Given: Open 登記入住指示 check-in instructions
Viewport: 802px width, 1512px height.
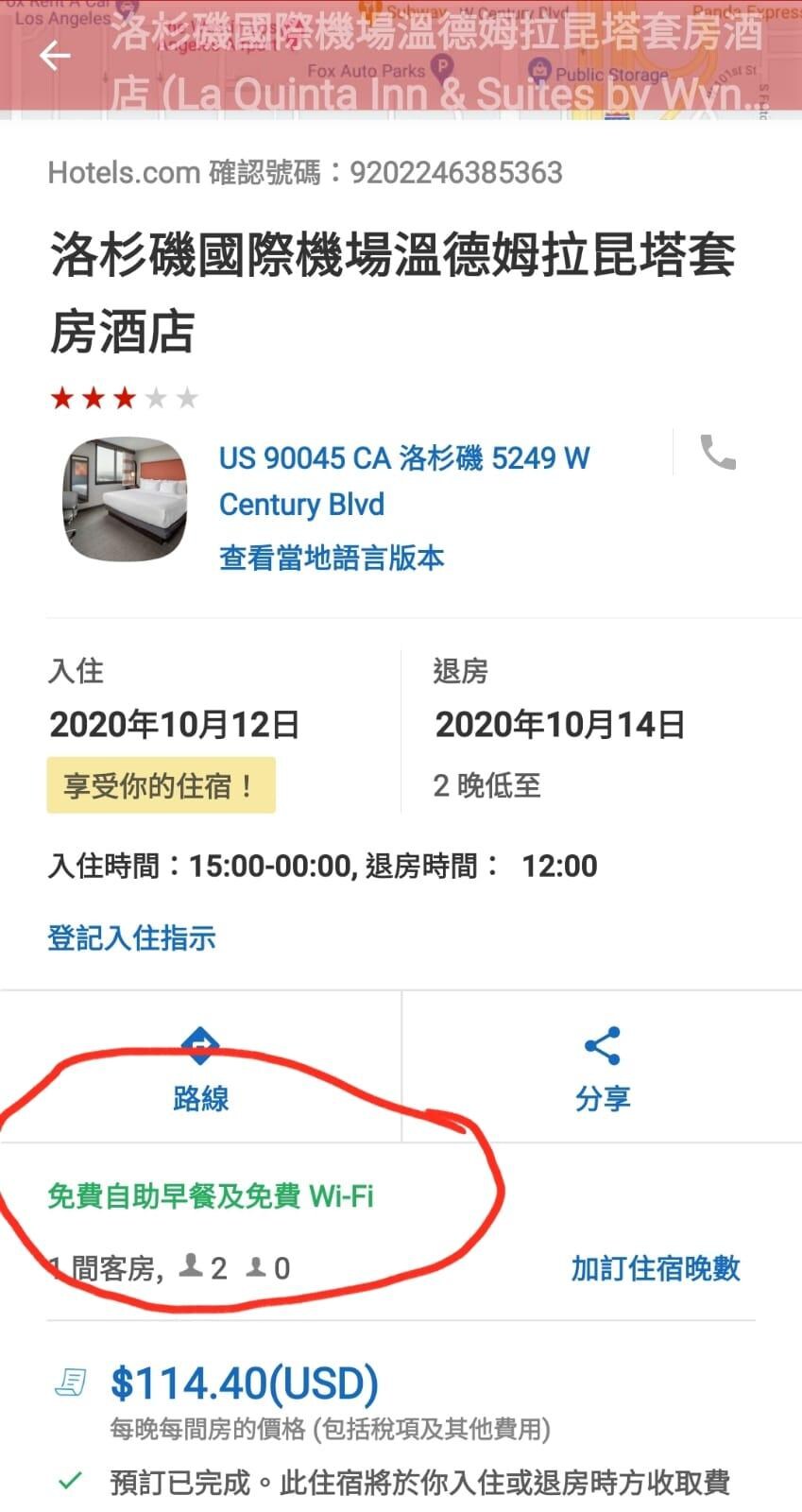Looking at the screenshot, I should 131,937.
